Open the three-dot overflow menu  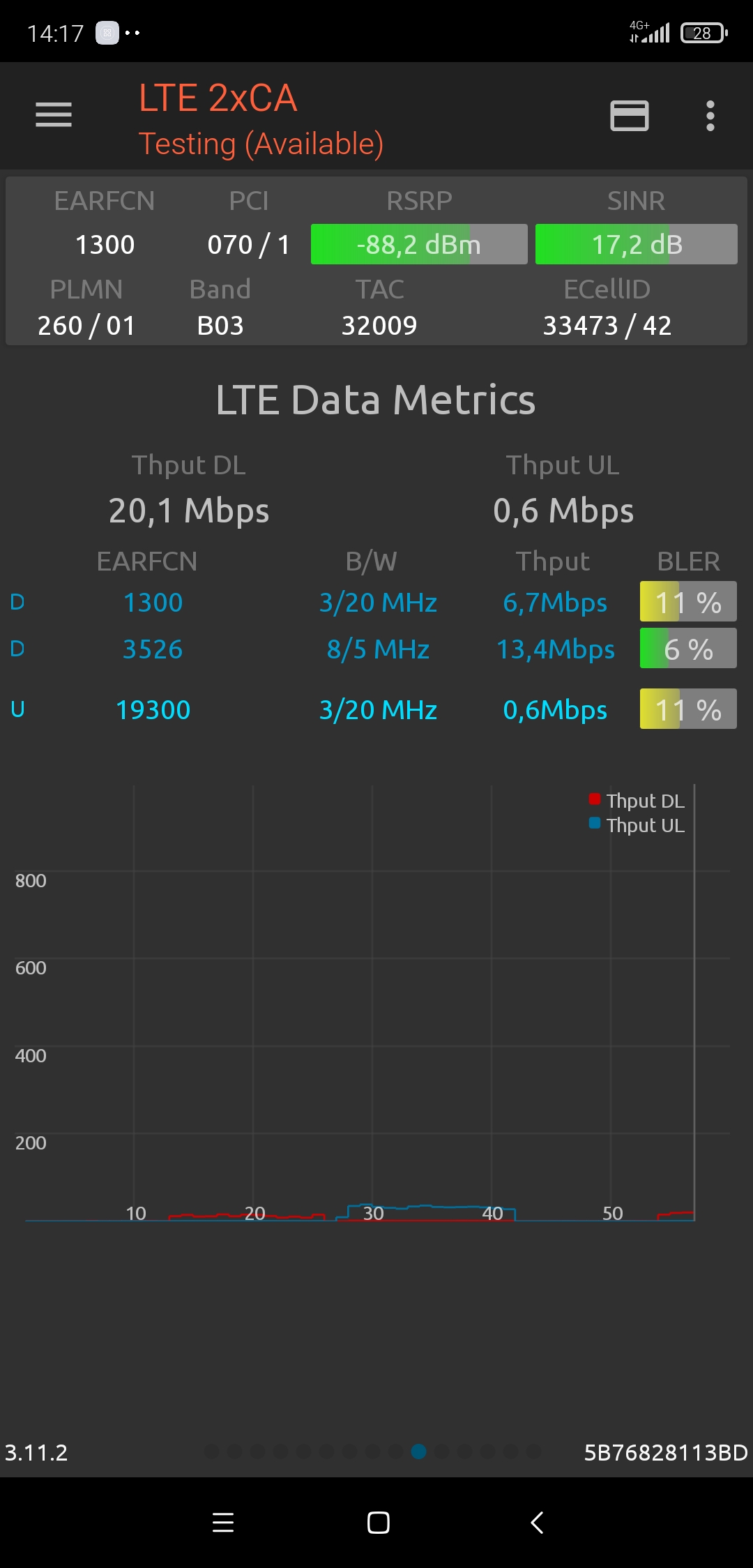710,116
